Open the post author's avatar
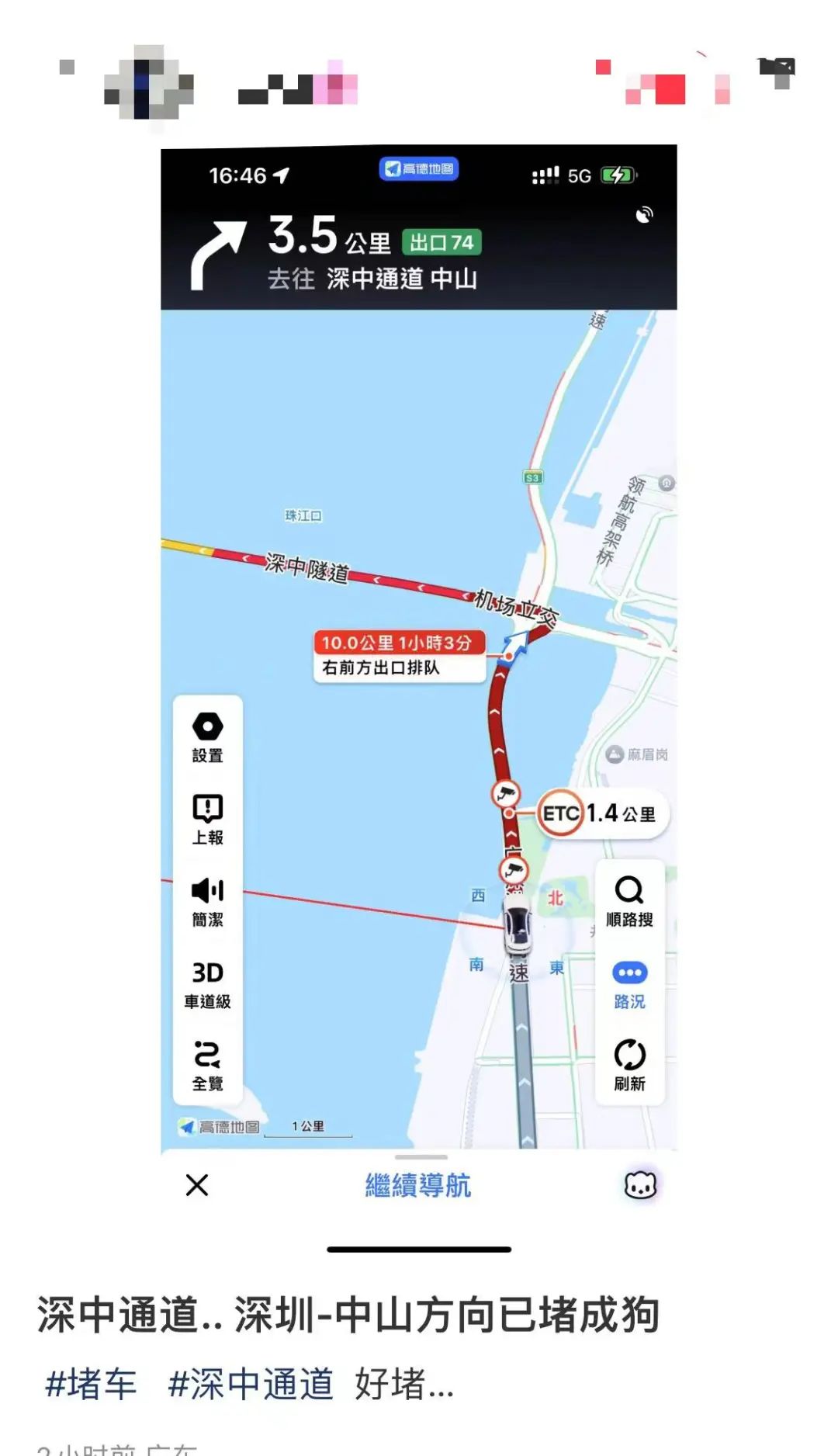Image resolution: width=838 pixels, height=1456 pixels. click(x=149, y=82)
